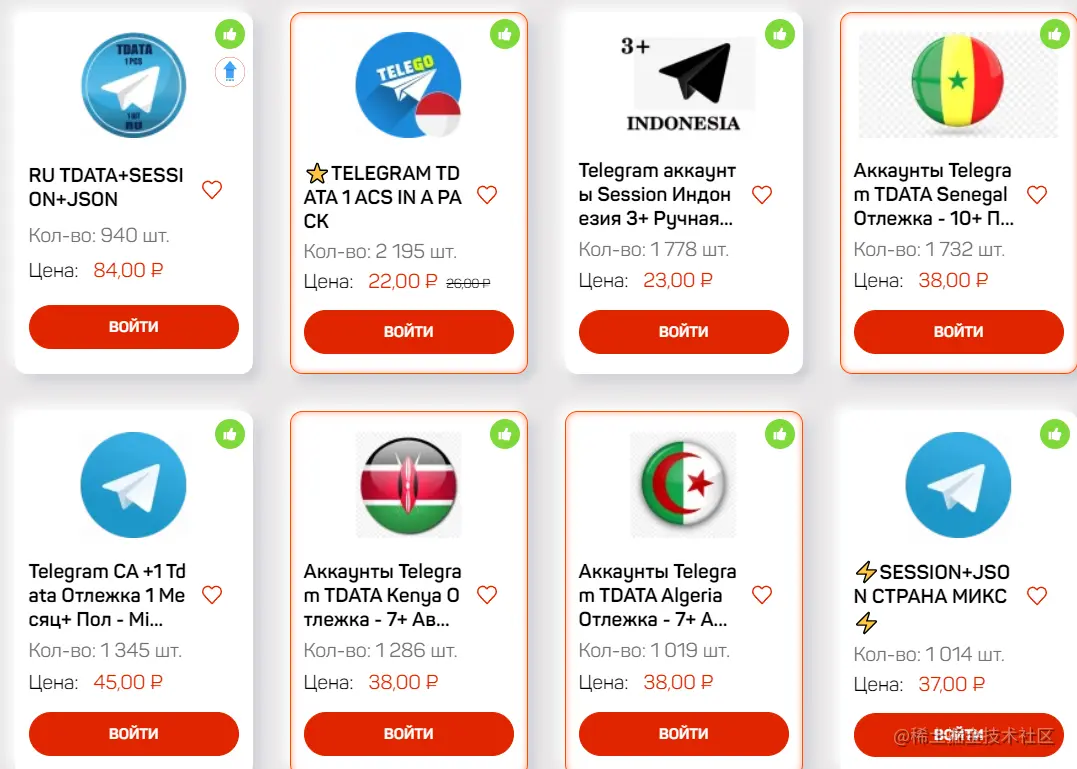Tap ВОЙТИ under RU TDATA+SESSION+JSON
The width and height of the screenshot is (1077, 769).
tap(133, 327)
